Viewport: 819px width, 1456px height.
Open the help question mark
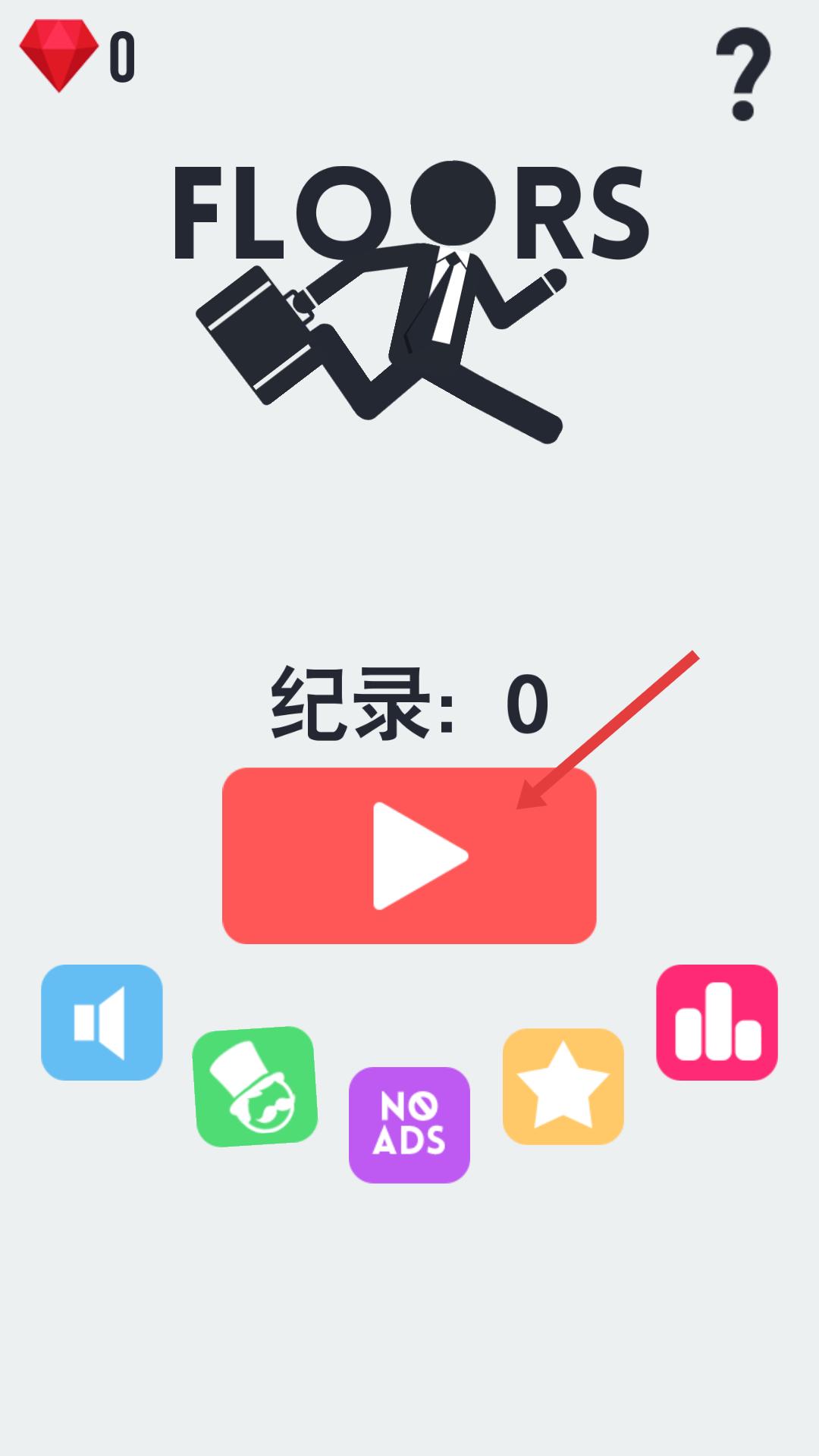[743, 74]
